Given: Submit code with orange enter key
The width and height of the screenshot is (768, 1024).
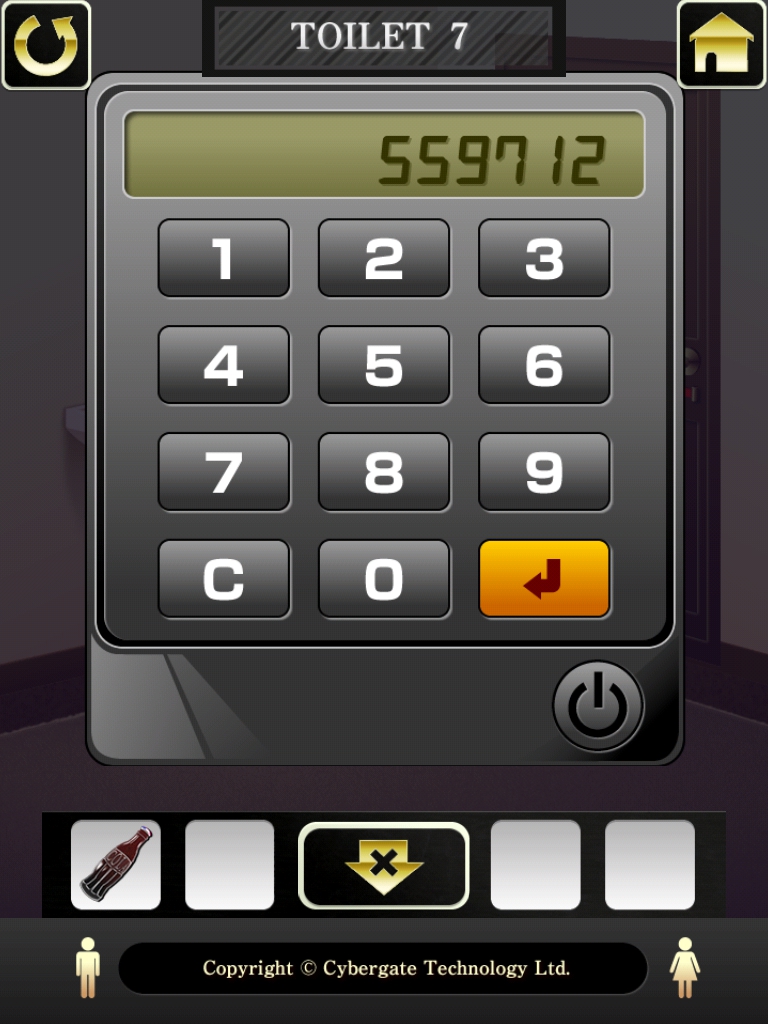Looking at the screenshot, I should (544, 579).
